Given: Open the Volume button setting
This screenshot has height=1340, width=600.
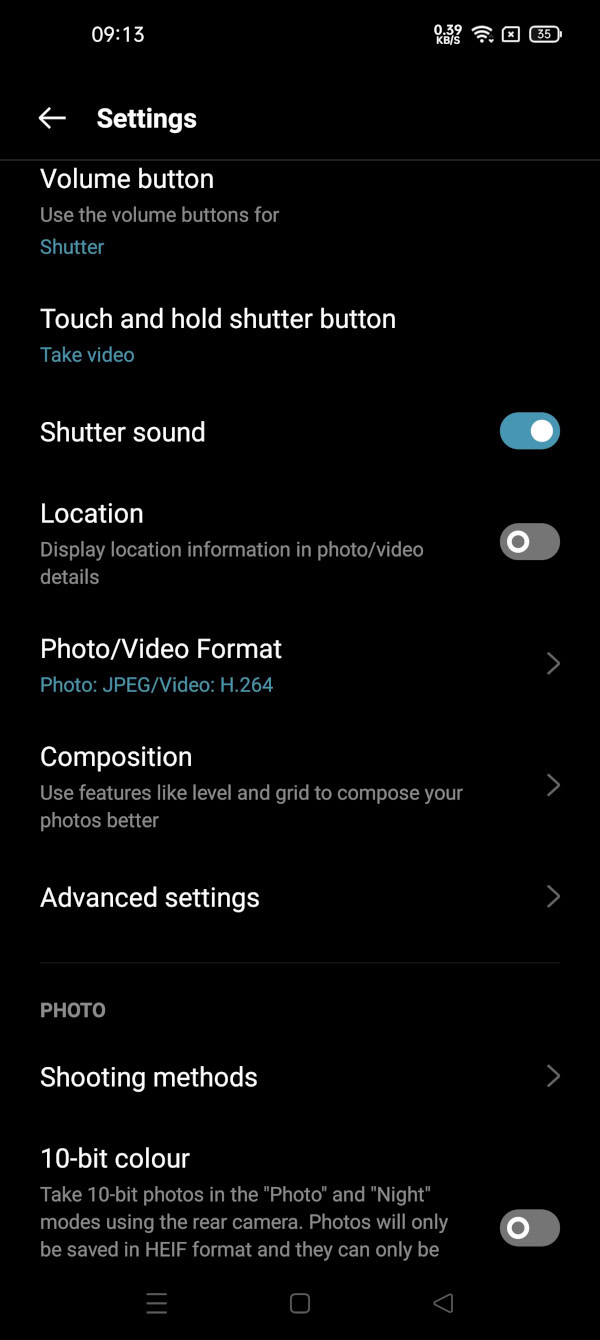Looking at the screenshot, I should (160, 211).
